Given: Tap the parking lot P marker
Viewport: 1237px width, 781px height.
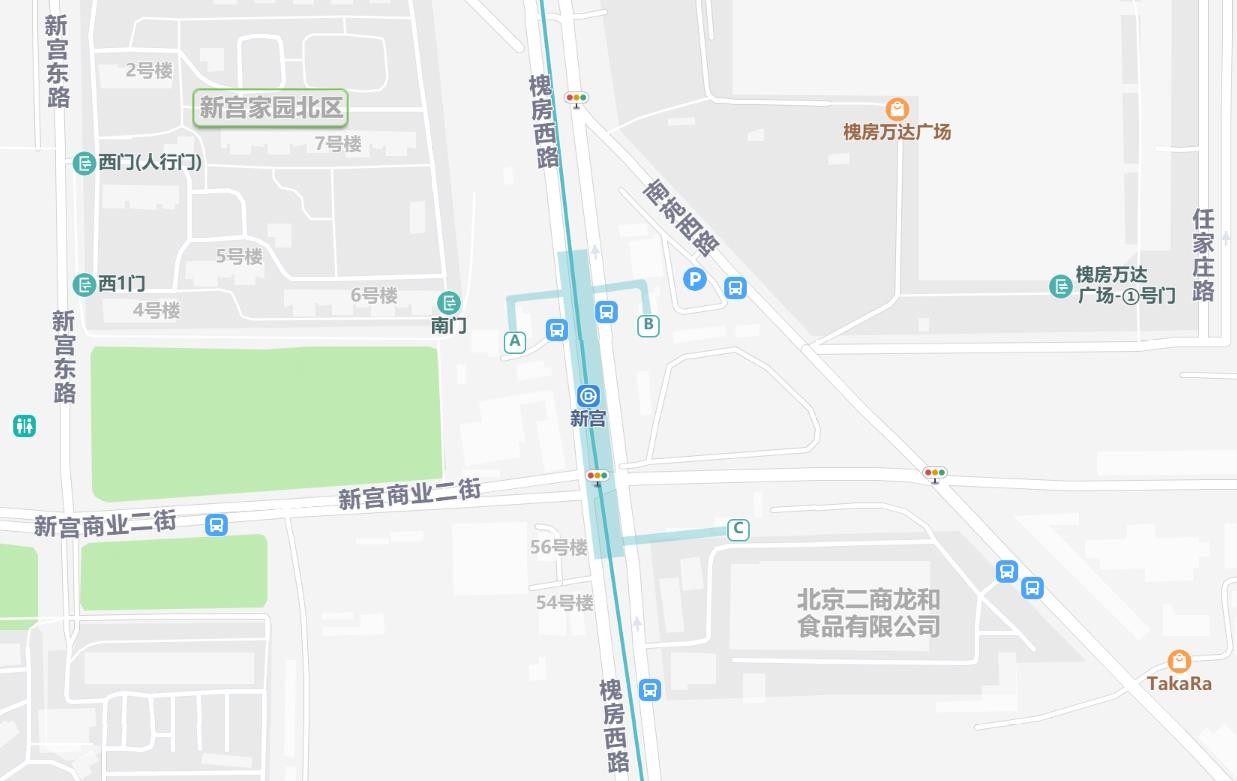Looking at the screenshot, I should click(x=695, y=280).
